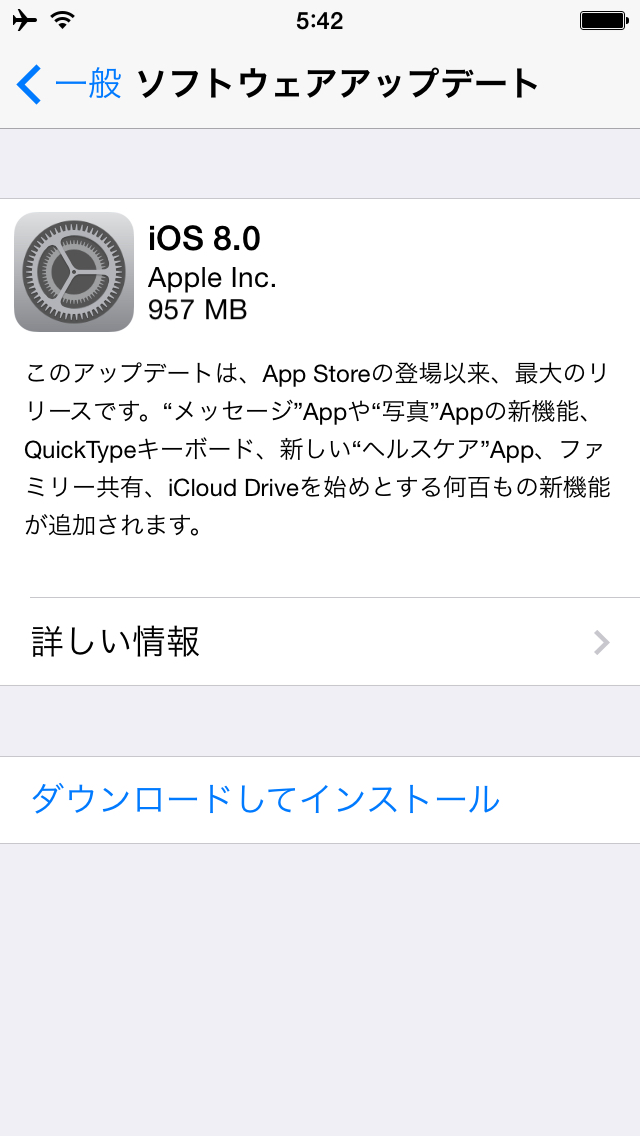Image resolution: width=640 pixels, height=1136 pixels.
Task: Tap ダウンロードしてインストール to start update
Action: coord(266,800)
